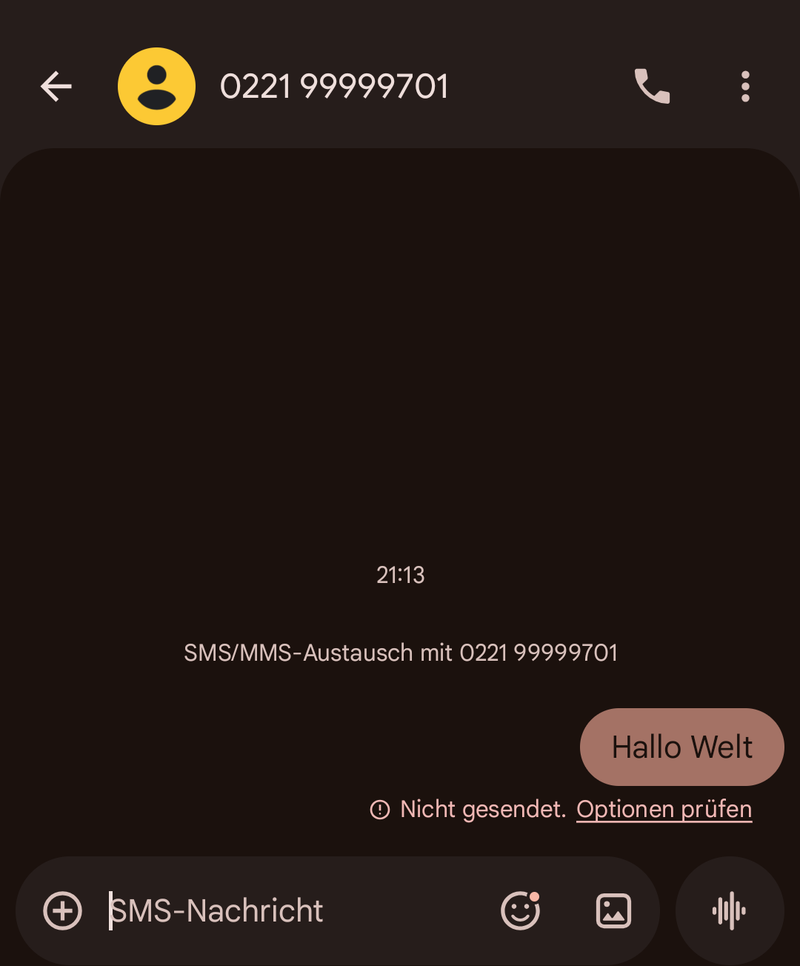Image resolution: width=800 pixels, height=966 pixels.
Task: Open the plus attachment menu
Action: point(62,910)
